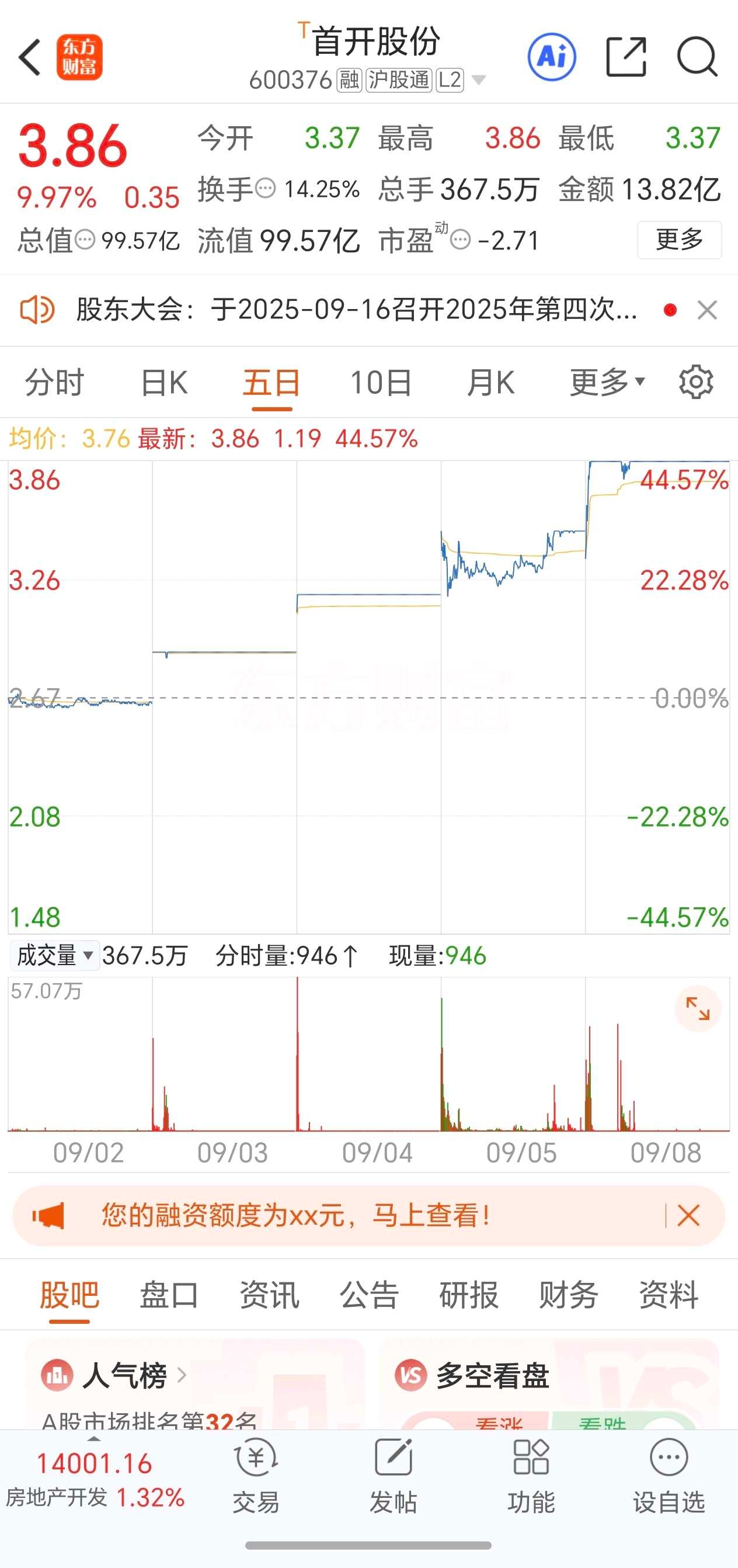Open the 公告 tab
The width and height of the screenshot is (738, 1568).
pos(368,1295)
